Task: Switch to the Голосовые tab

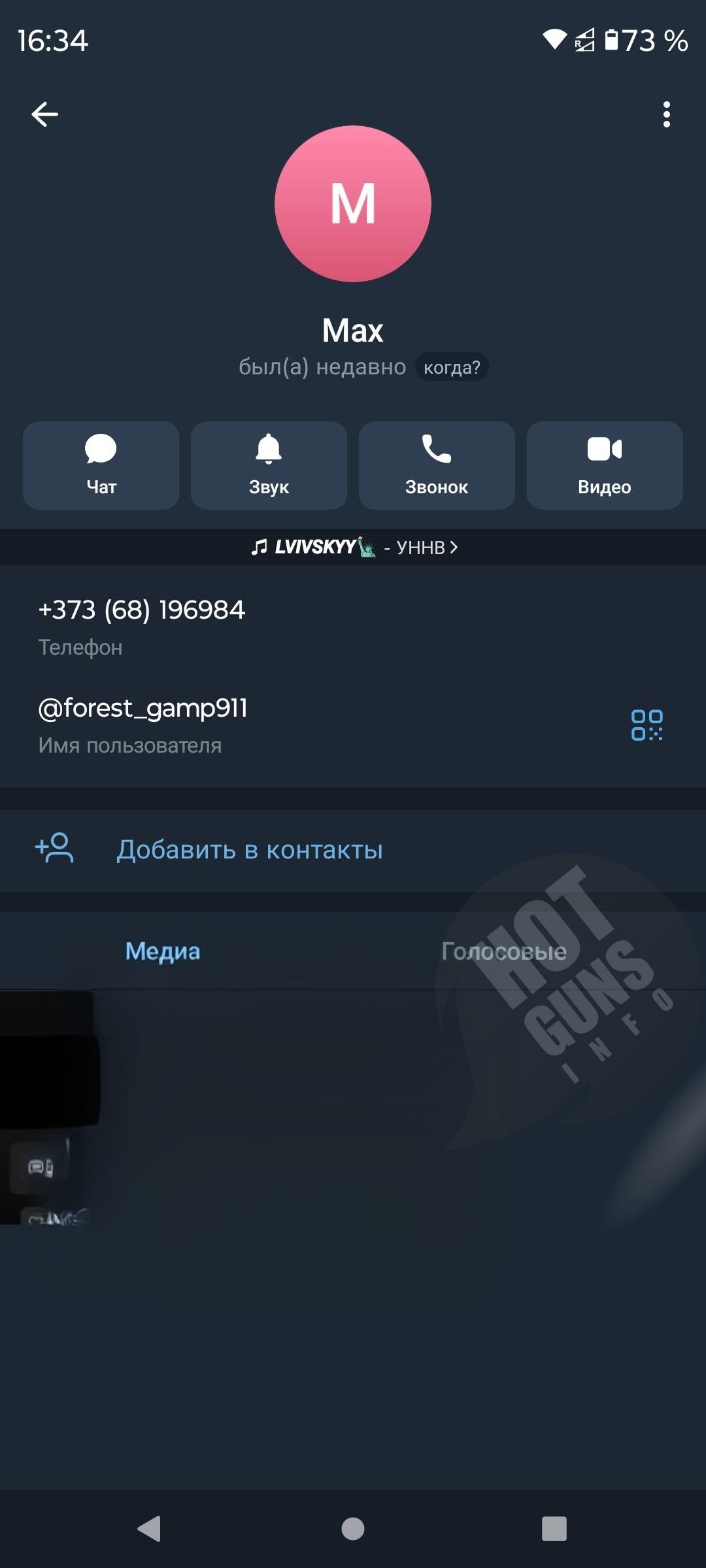Action: [504, 951]
